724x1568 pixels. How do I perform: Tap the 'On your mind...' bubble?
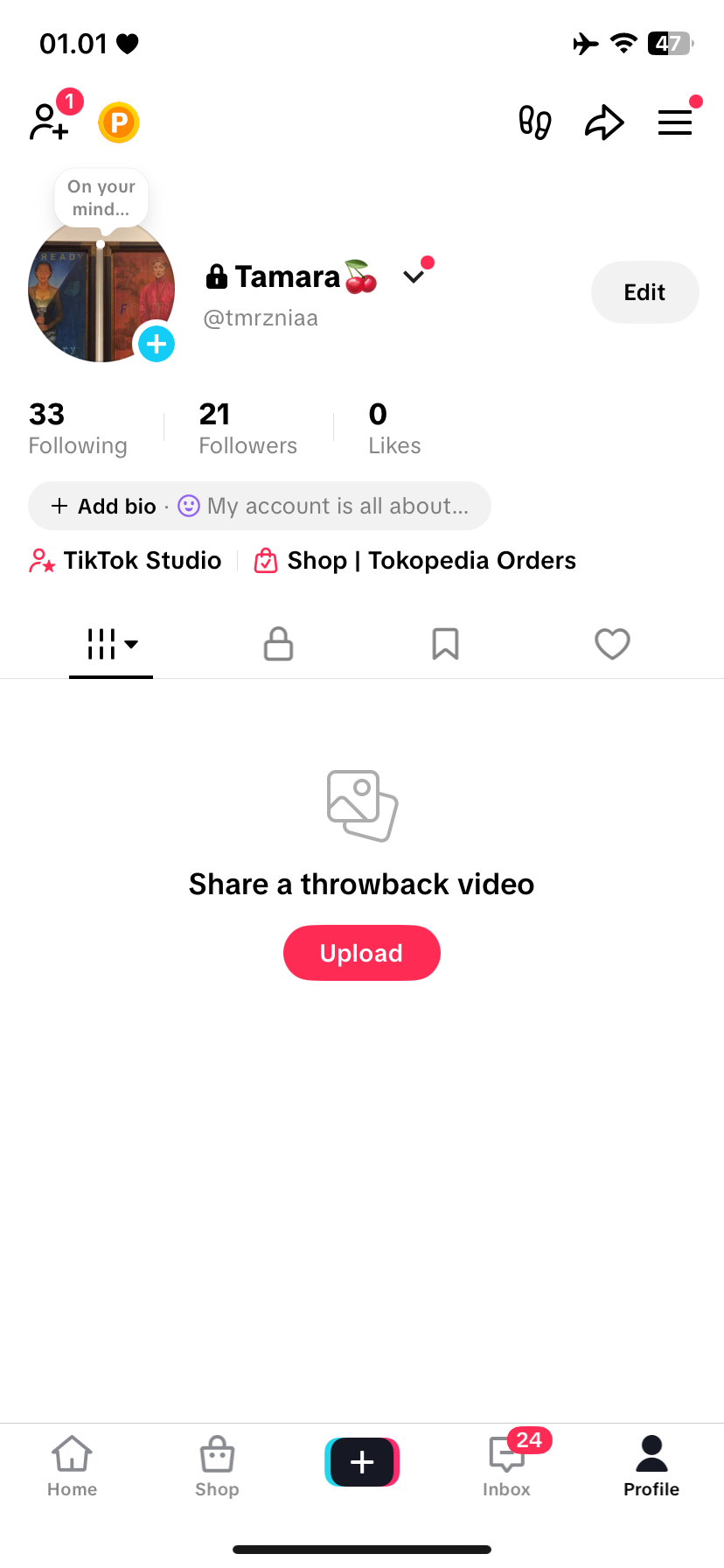101,198
